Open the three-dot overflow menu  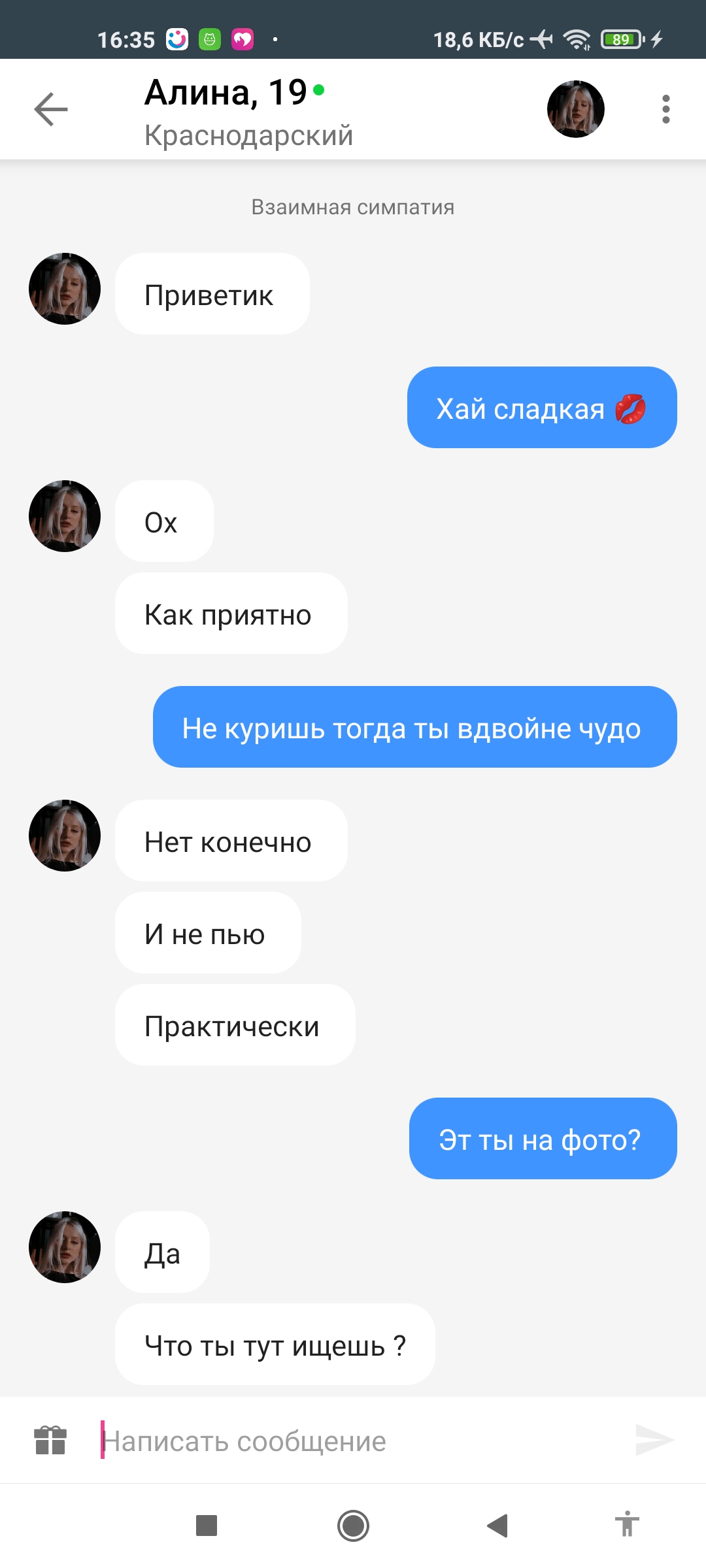665,109
